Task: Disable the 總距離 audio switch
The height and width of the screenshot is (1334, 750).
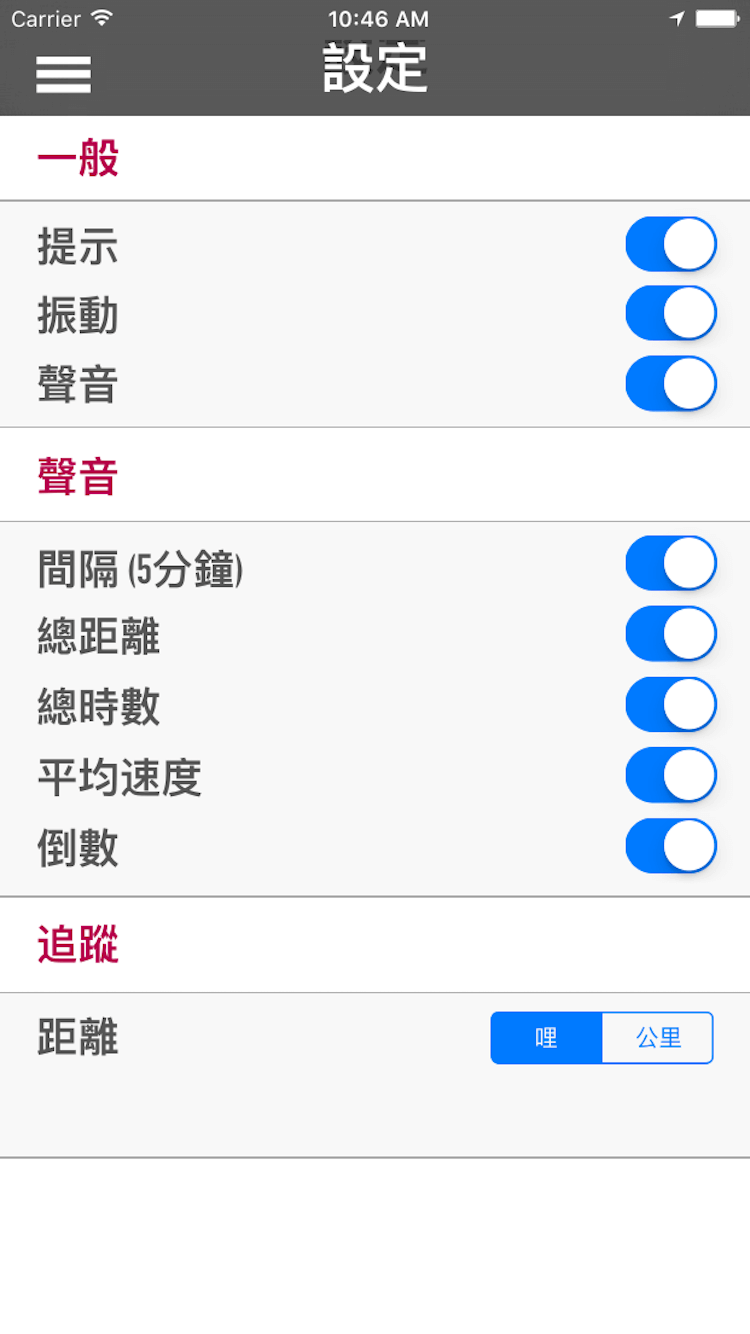Action: (x=671, y=633)
